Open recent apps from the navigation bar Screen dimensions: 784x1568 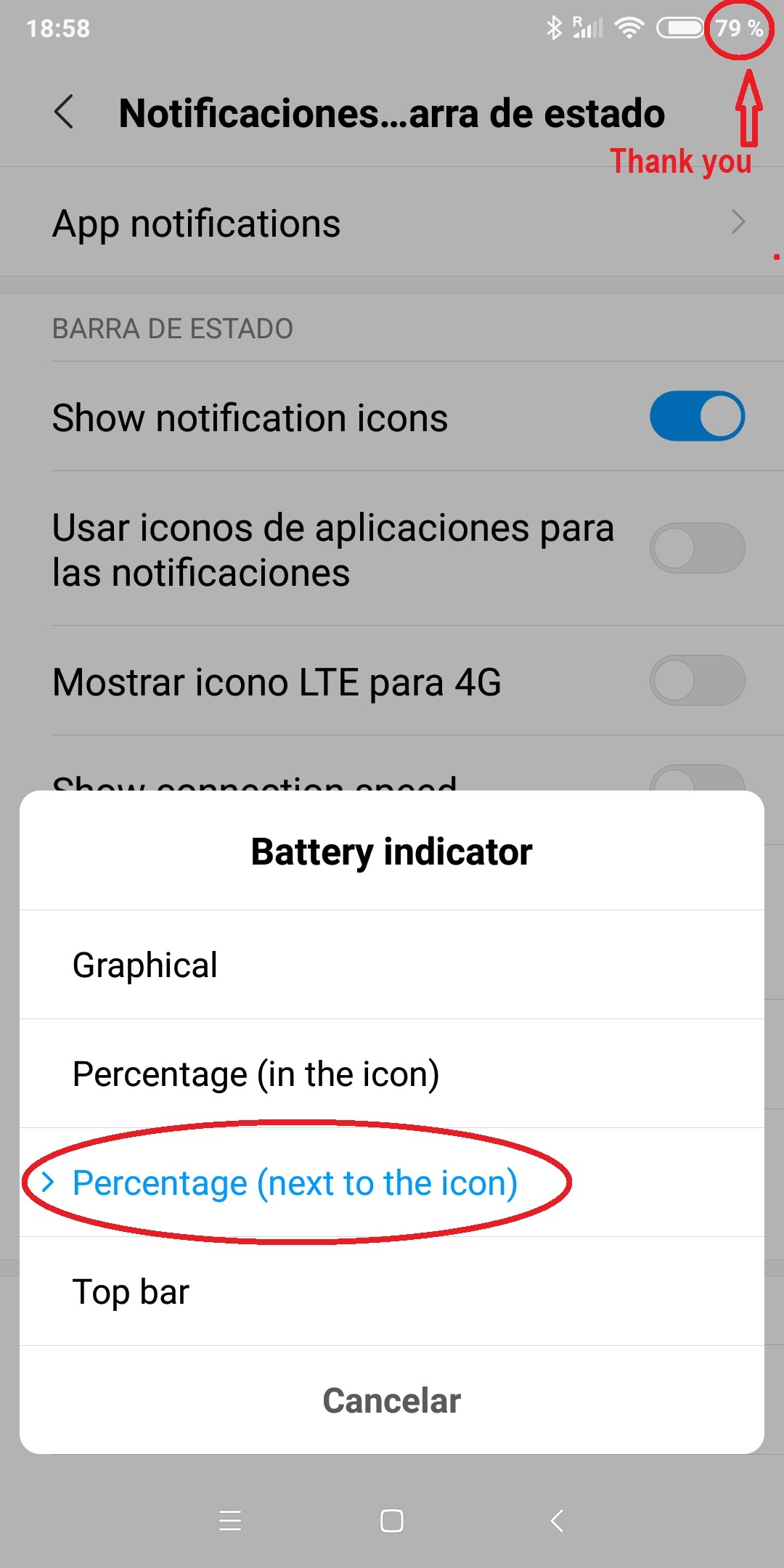[x=229, y=1521]
